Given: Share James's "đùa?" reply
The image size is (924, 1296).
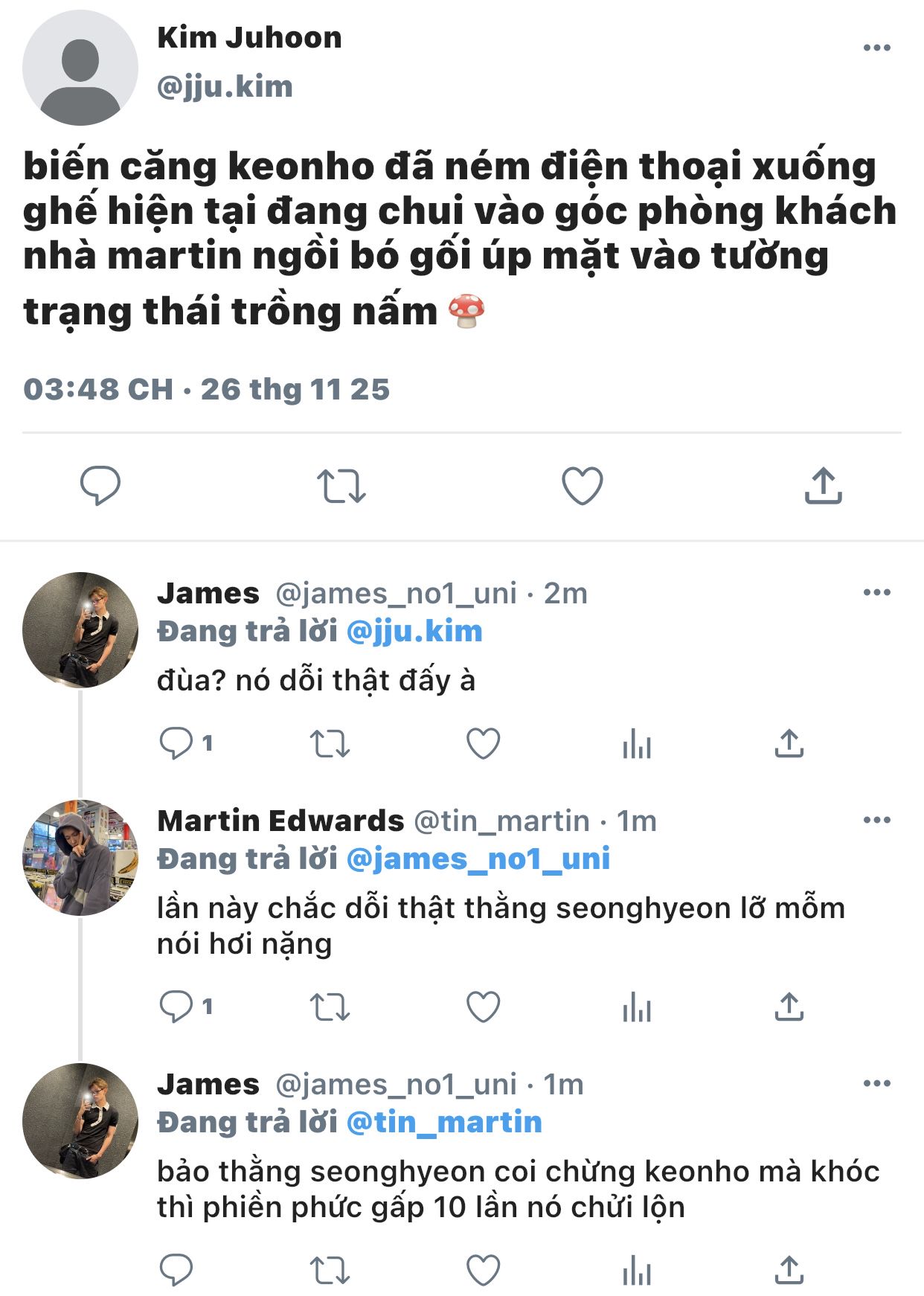Looking at the screenshot, I should pos(789,743).
